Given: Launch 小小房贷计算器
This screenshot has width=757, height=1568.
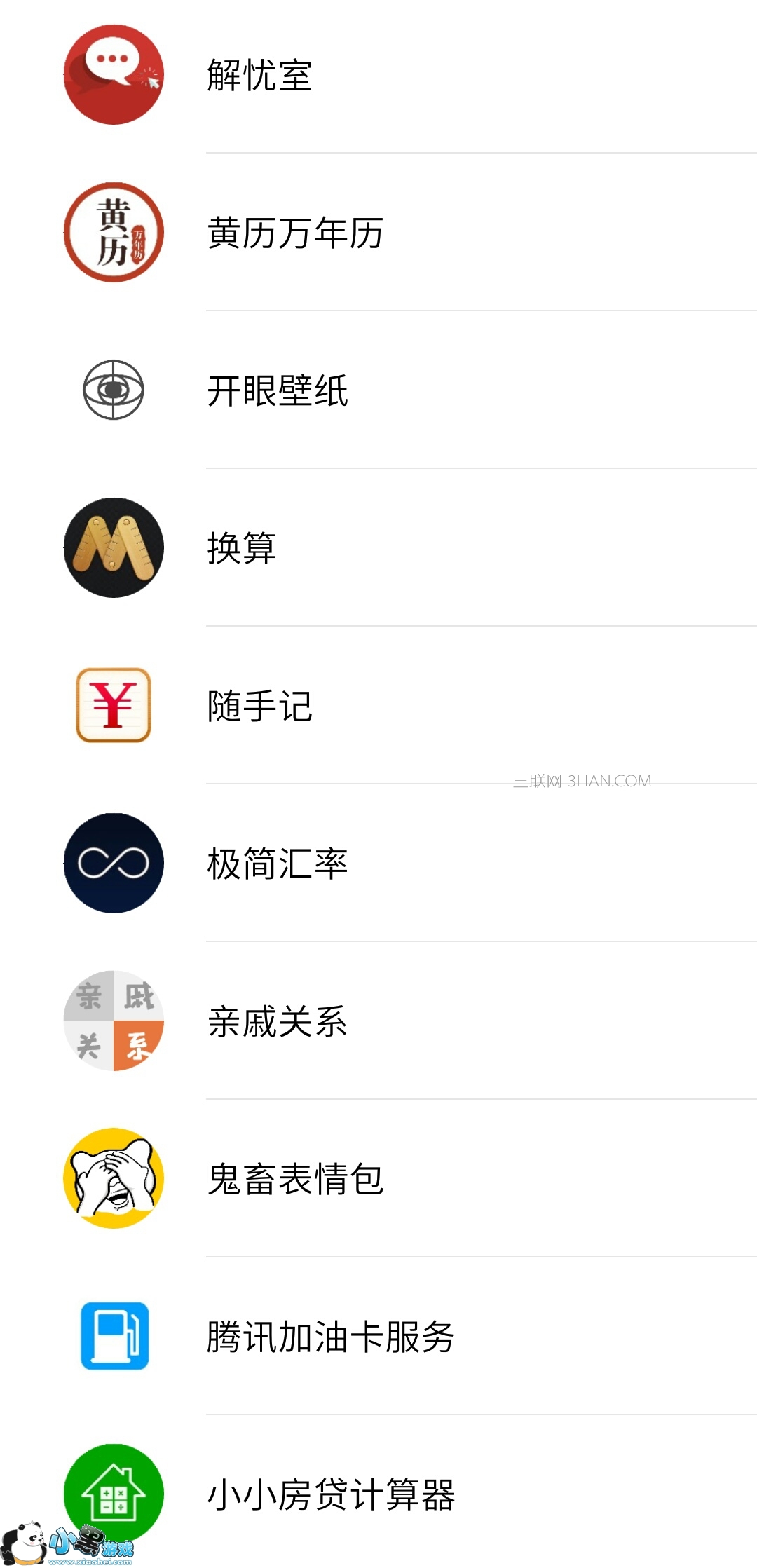Looking at the screenshot, I should click(331, 1494).
